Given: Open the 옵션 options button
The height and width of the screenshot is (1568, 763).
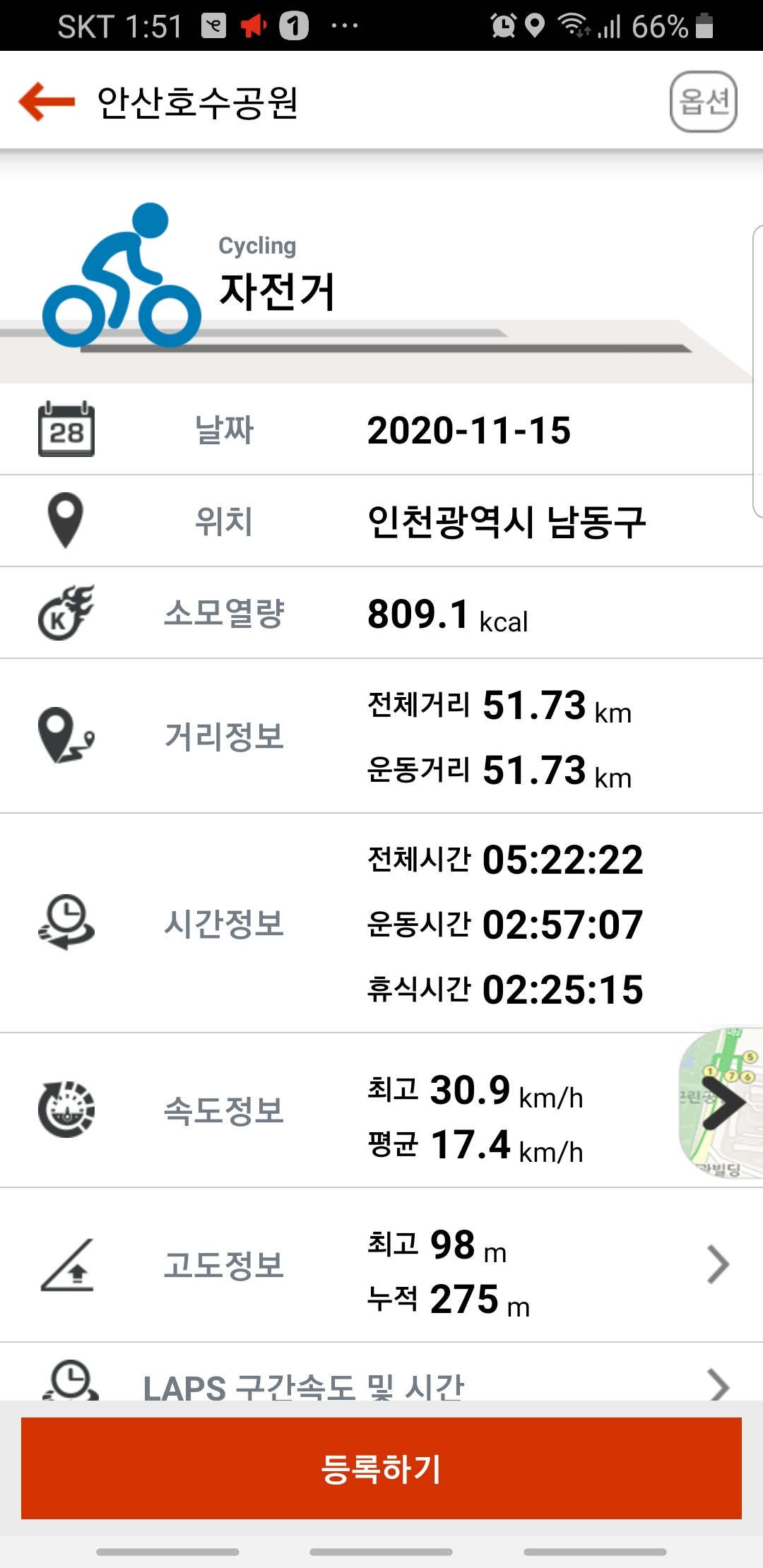Looking at the screenshot, I should [x=703, y=102].
